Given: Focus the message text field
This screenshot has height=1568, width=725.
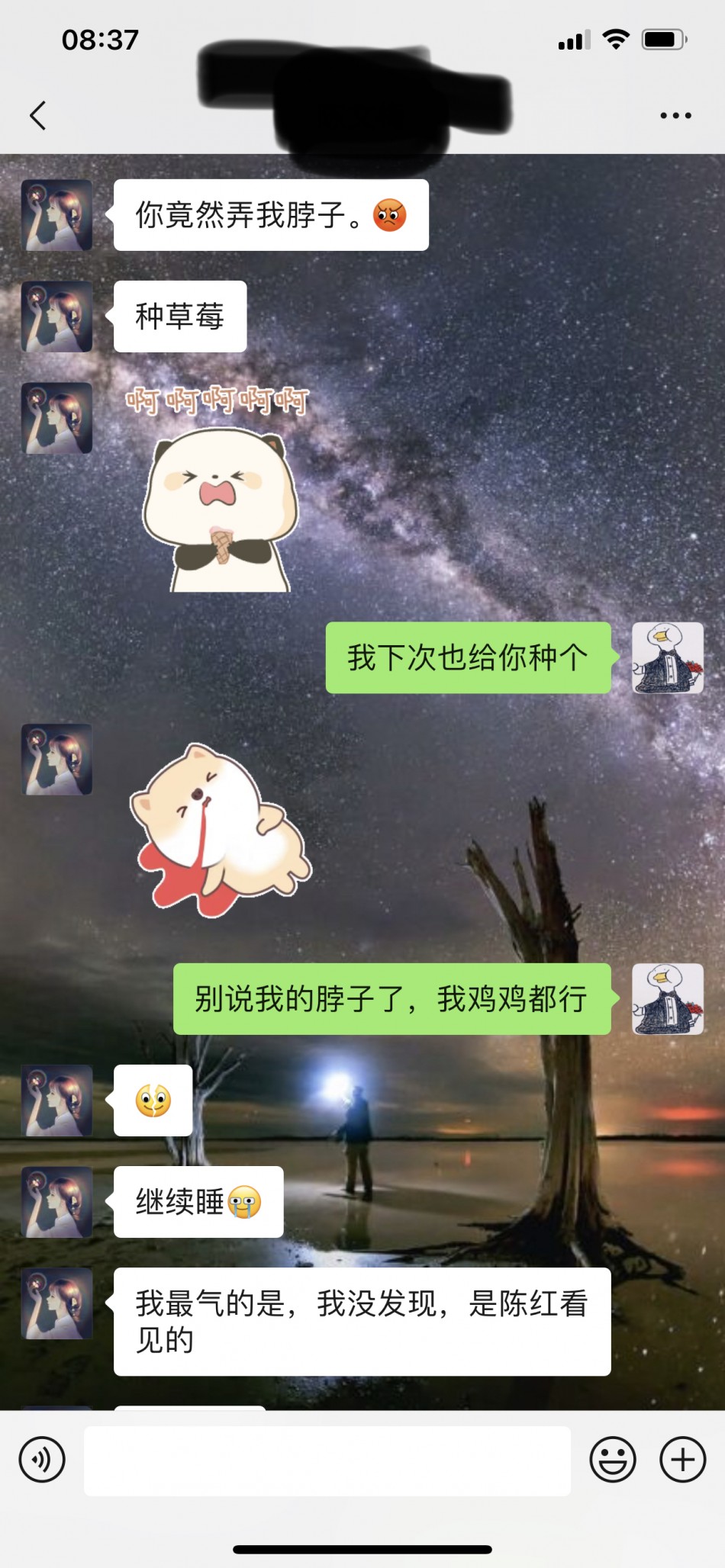Looking at the screenshot, I should pos(327,1460).
